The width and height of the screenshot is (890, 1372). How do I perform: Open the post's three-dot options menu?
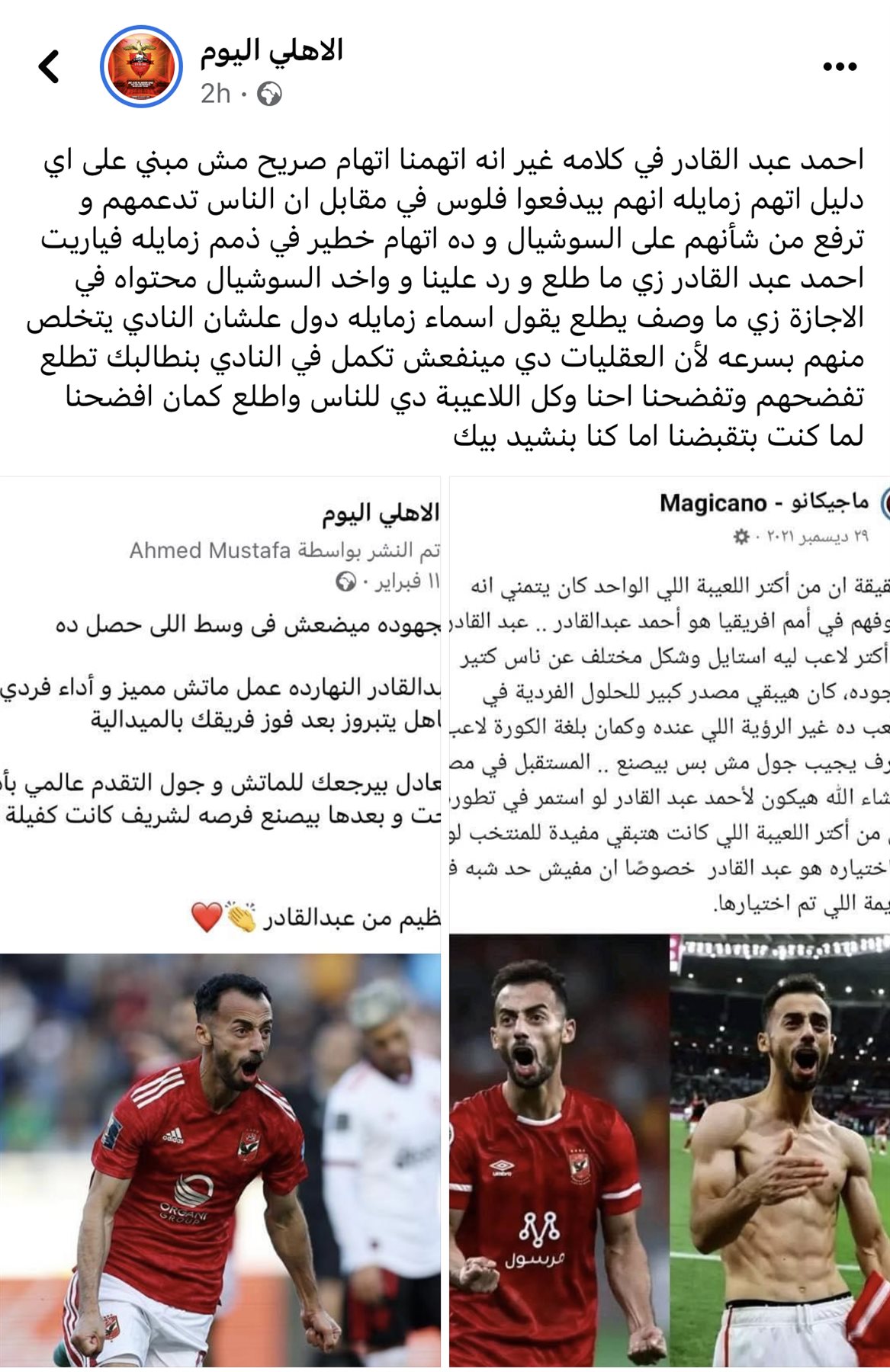click(840, 67)
